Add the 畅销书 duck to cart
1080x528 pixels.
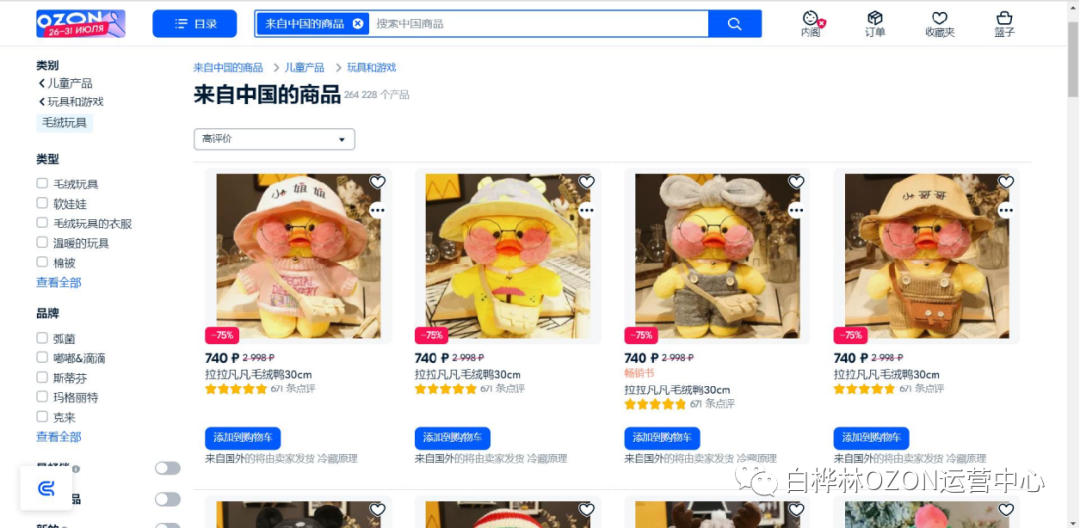tap(662, 438)
